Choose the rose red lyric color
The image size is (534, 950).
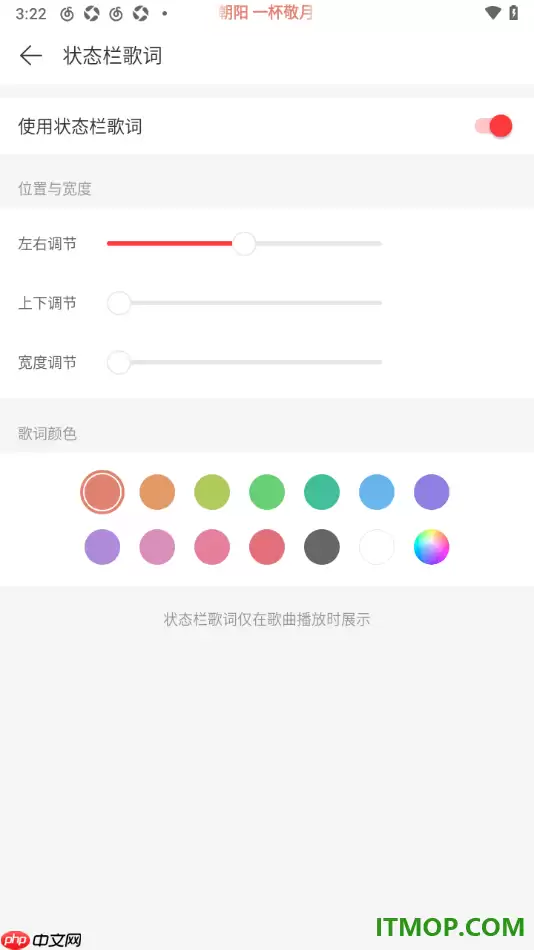click(267, 547)
